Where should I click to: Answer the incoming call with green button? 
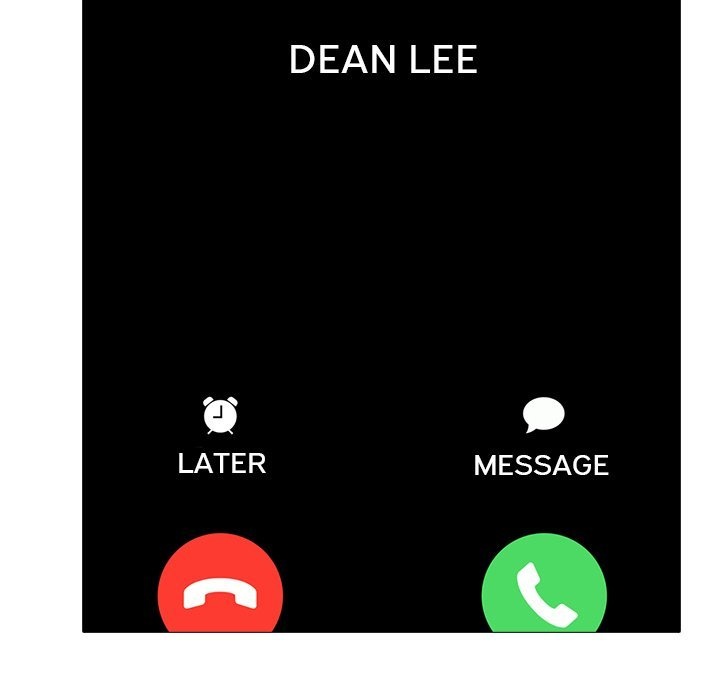[544, 592]
